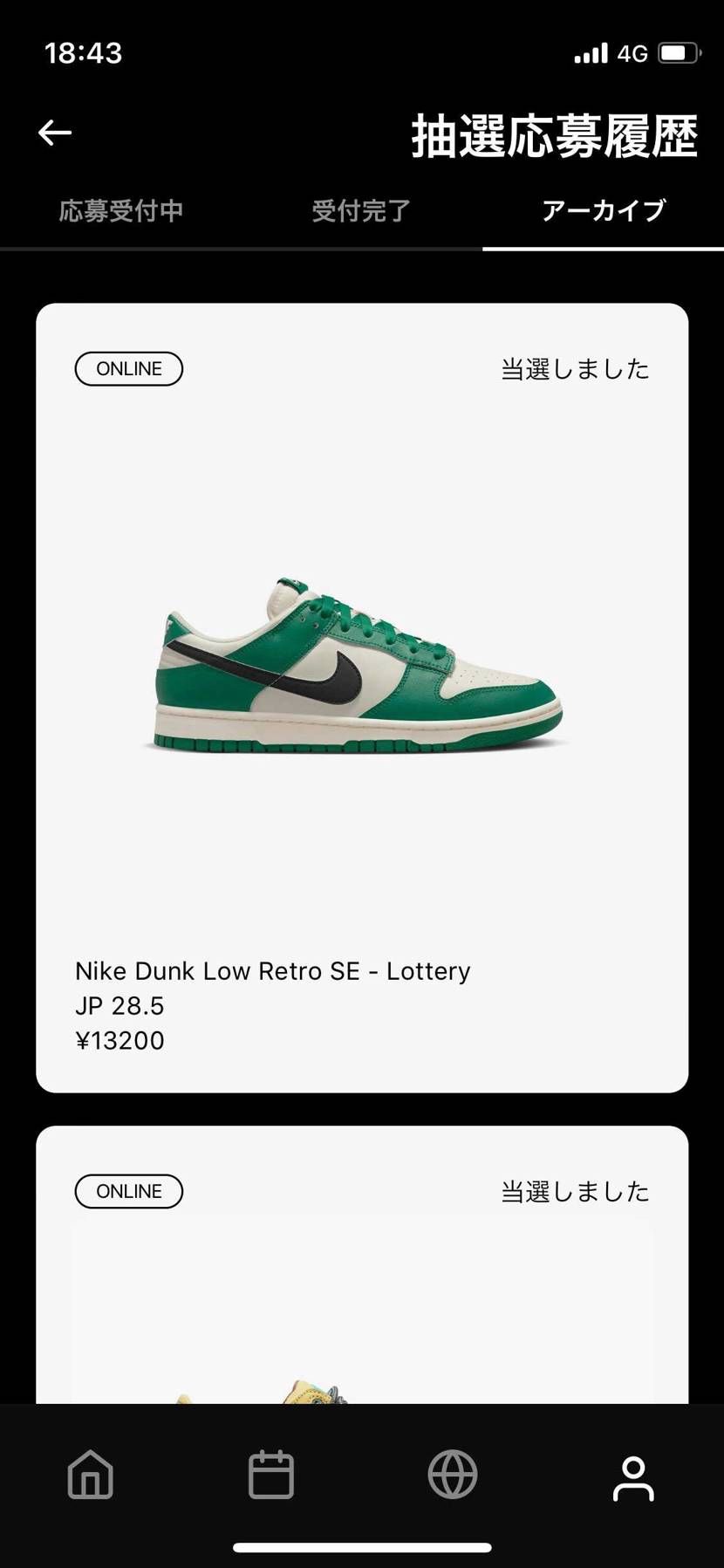Open the home tab in bottom bar
Image resolution: width=724 pixels, height=1568 pixels.
click(x=91, y=1475)
